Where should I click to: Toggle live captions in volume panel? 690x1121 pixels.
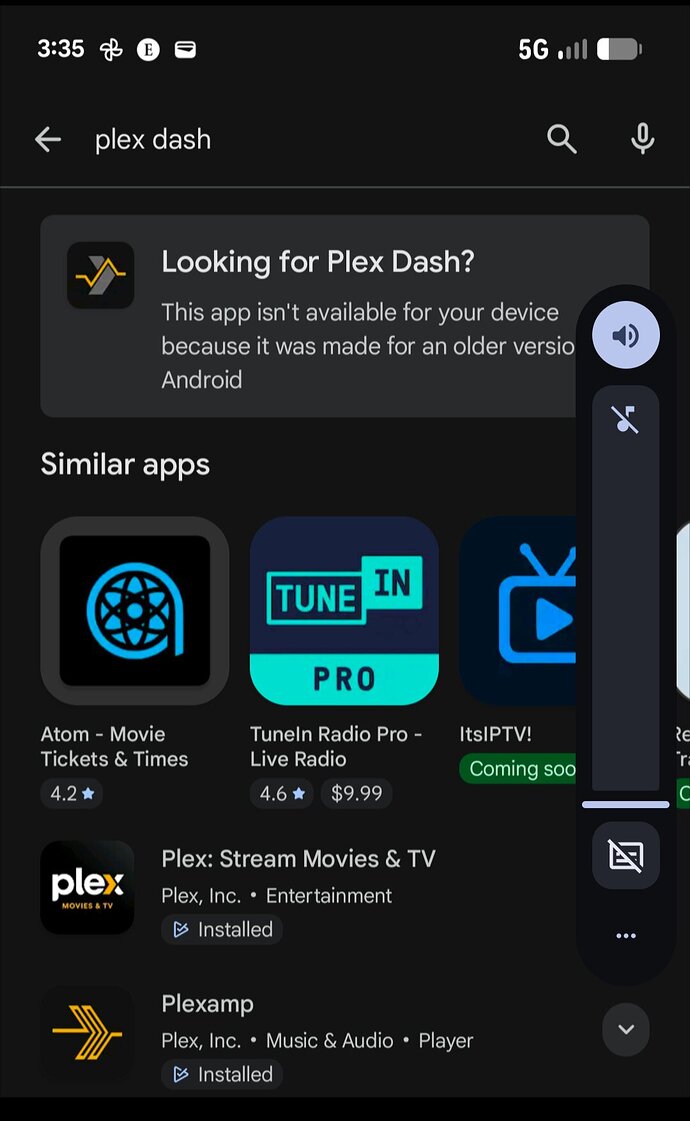coord(626,856)
